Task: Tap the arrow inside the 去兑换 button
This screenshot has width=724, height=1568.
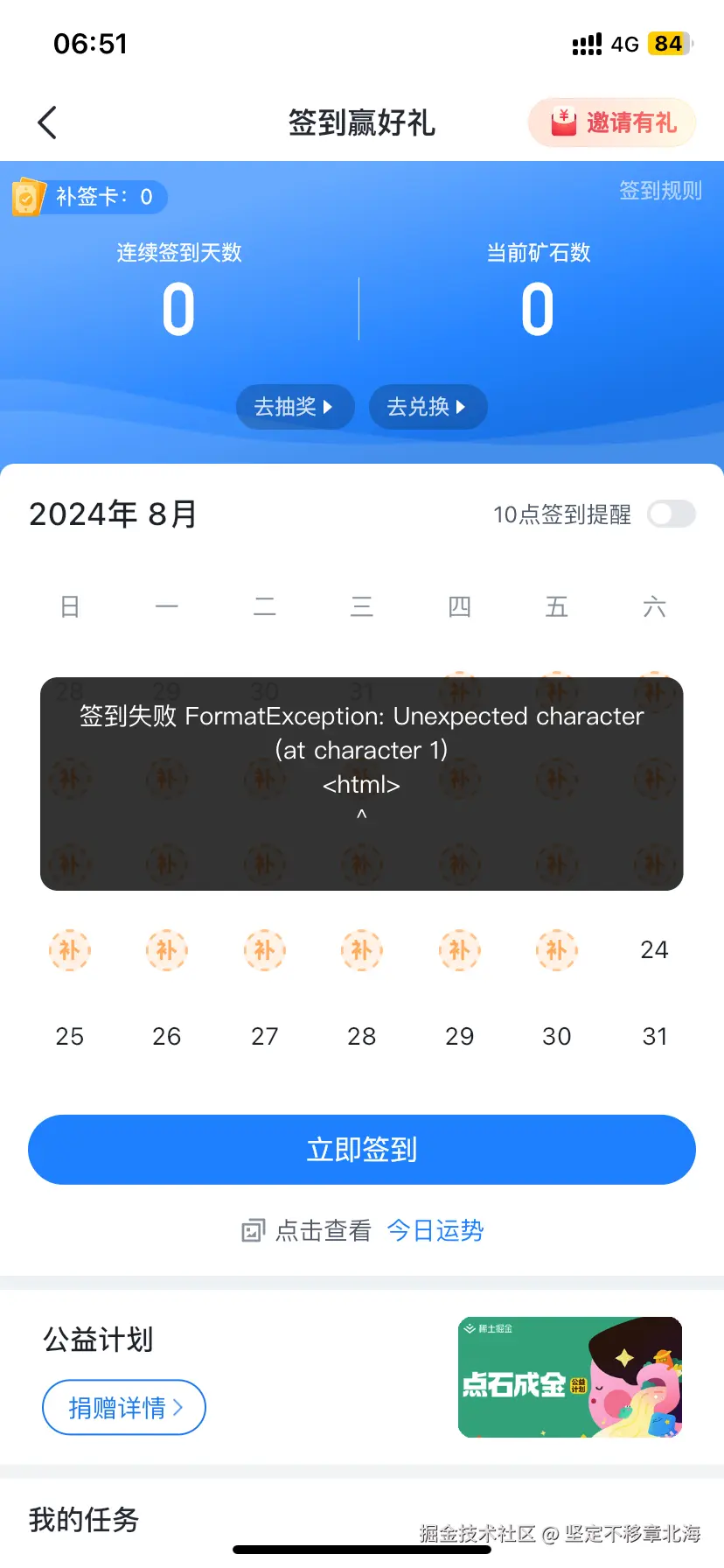Action: [x=461, y=407]
